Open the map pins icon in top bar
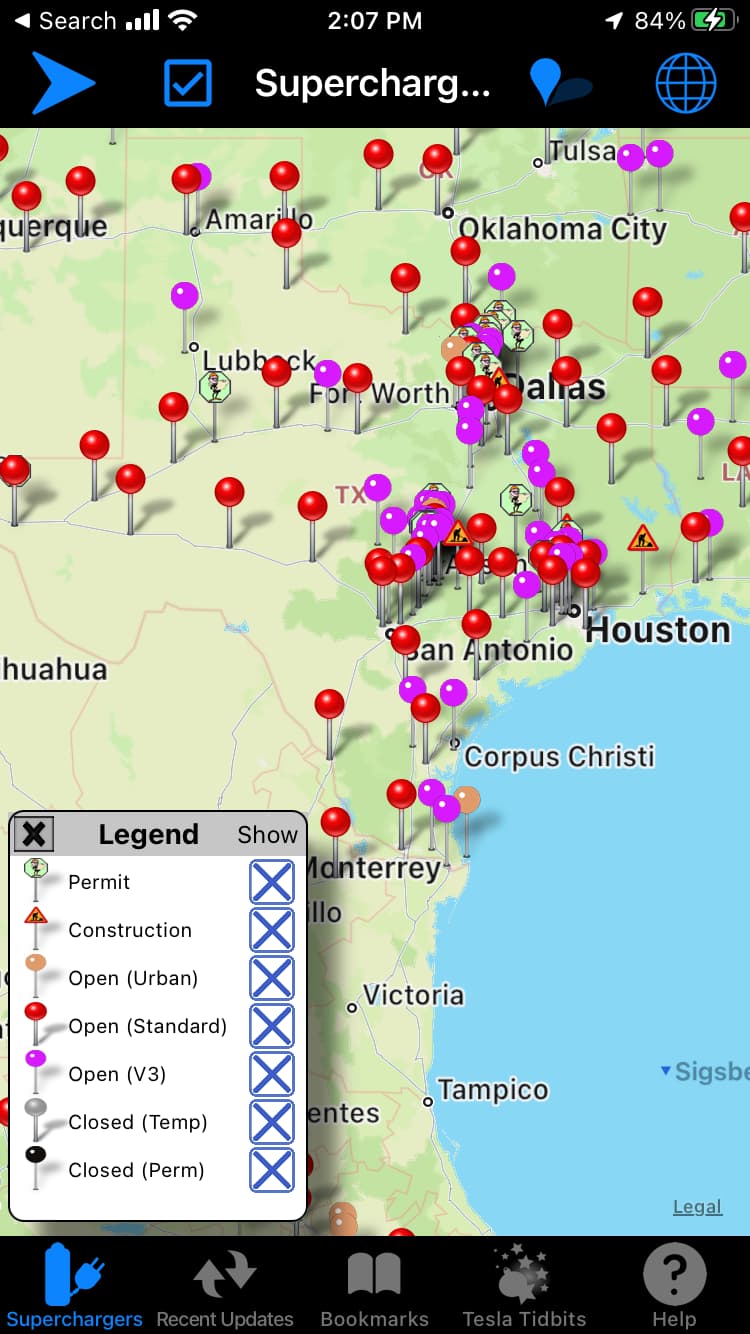 pos(560,83)
